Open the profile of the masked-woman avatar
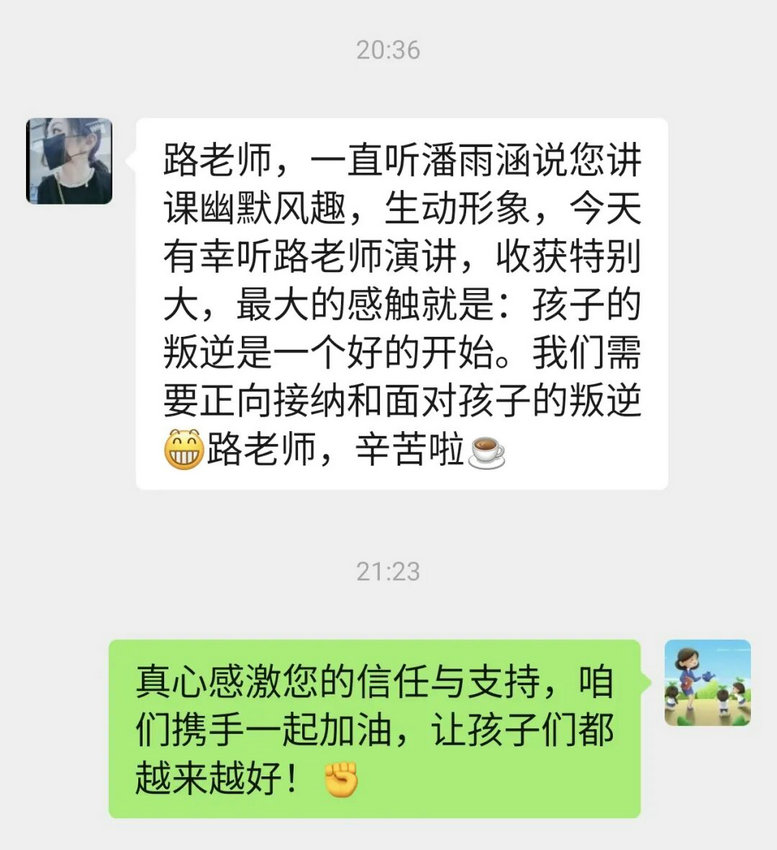The height and width of the screenshot is (850, 777). pyautogui.click(x=69, y=161)
